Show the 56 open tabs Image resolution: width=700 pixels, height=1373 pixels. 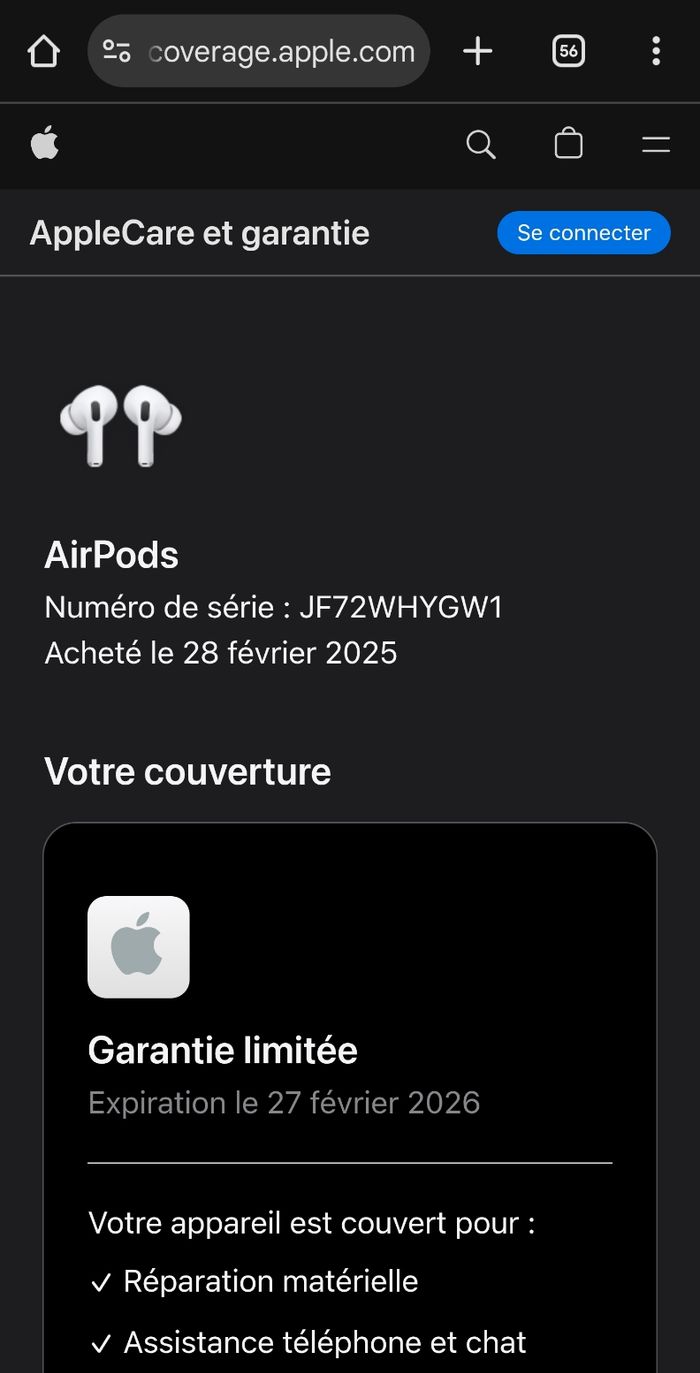568,51
